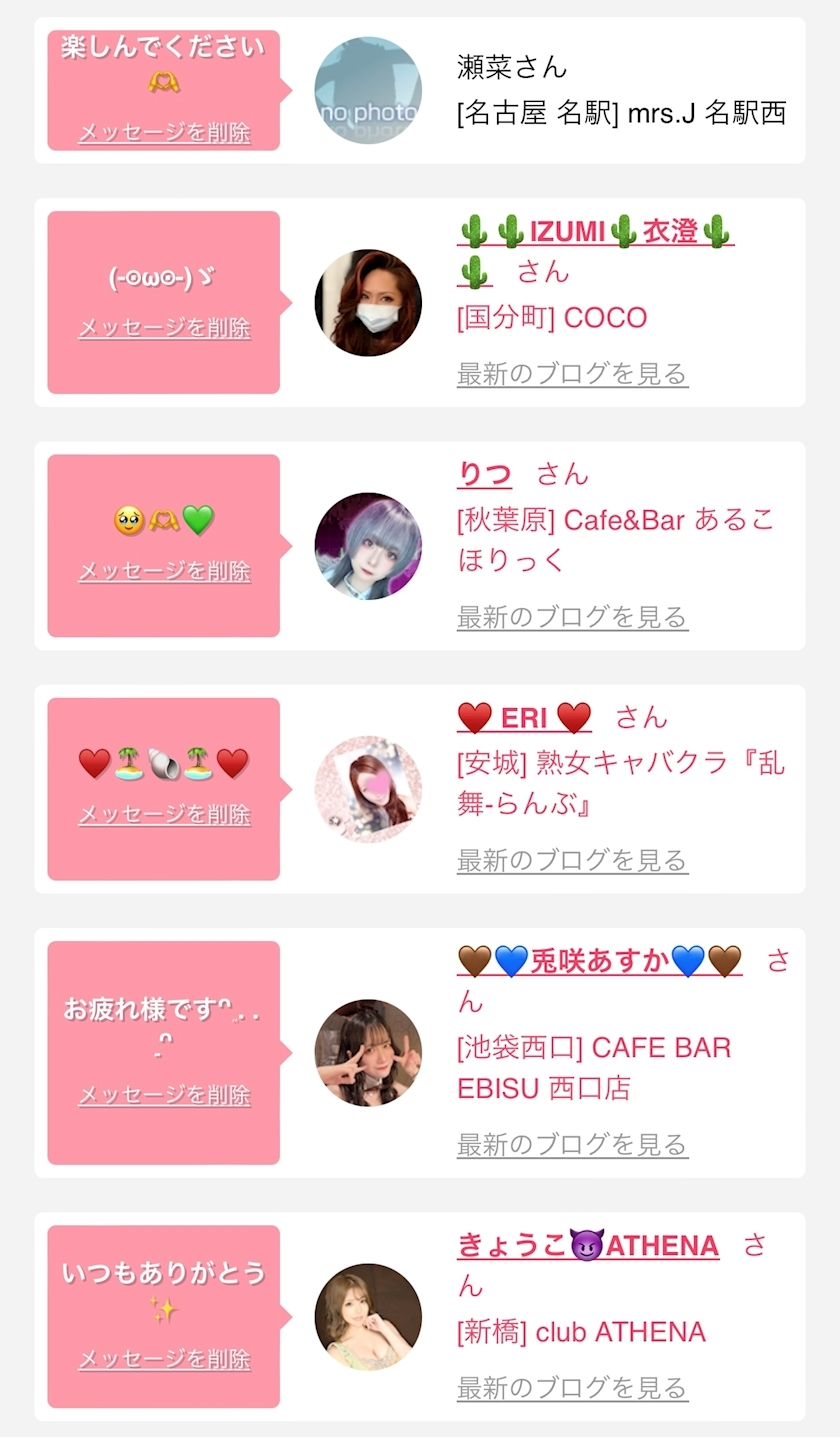Delete the お疲れ様です message to 兎咲あすか

(x=164, y=1095)
